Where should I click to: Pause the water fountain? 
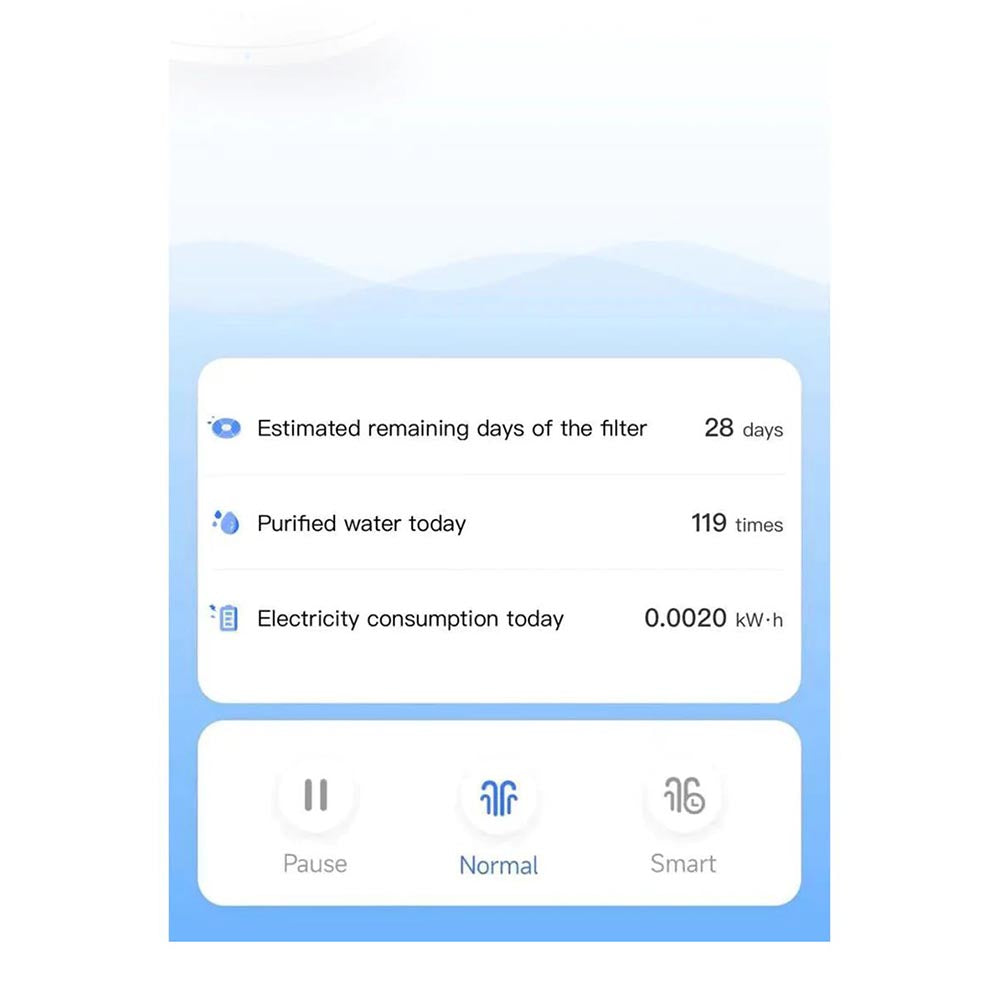[315, 797]
